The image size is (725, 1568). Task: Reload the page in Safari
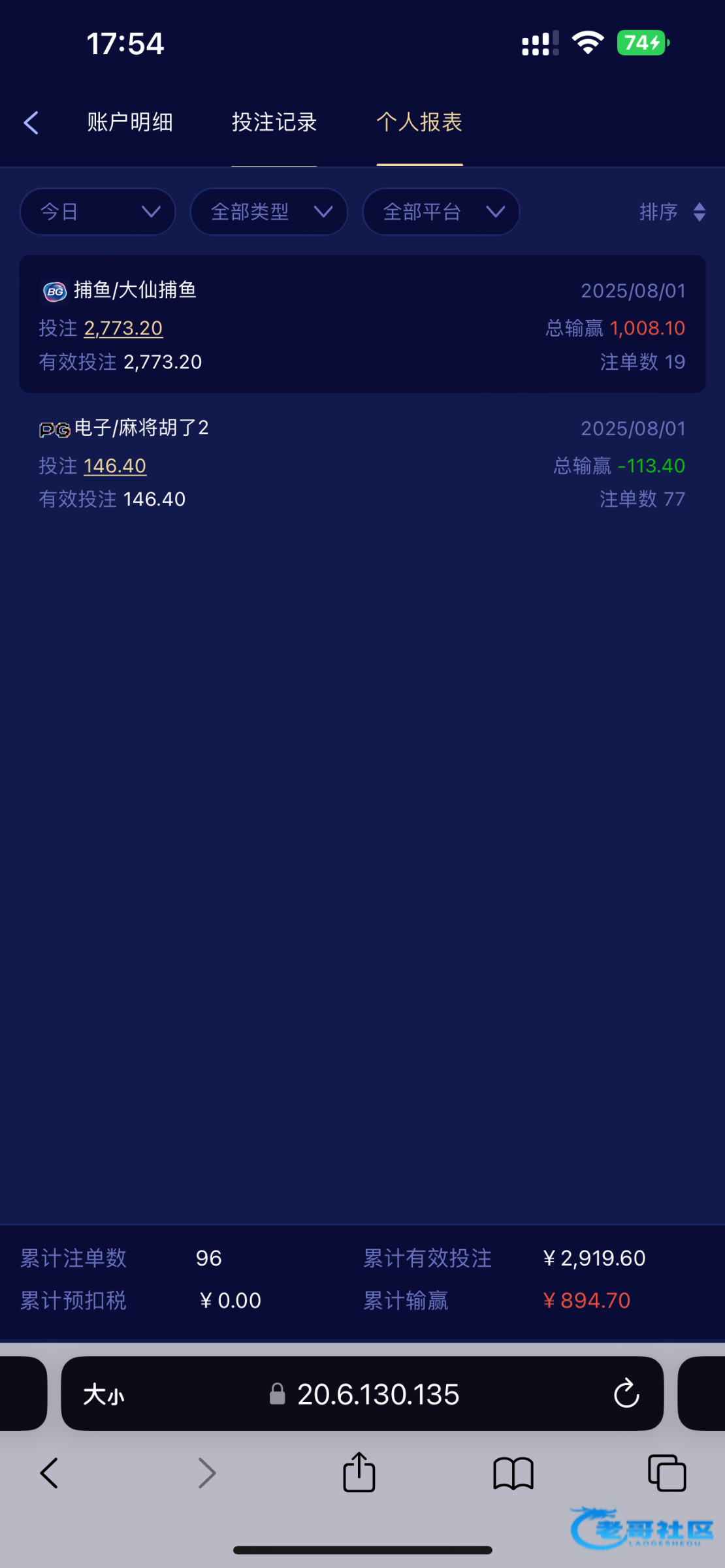tap(626, 1394)
